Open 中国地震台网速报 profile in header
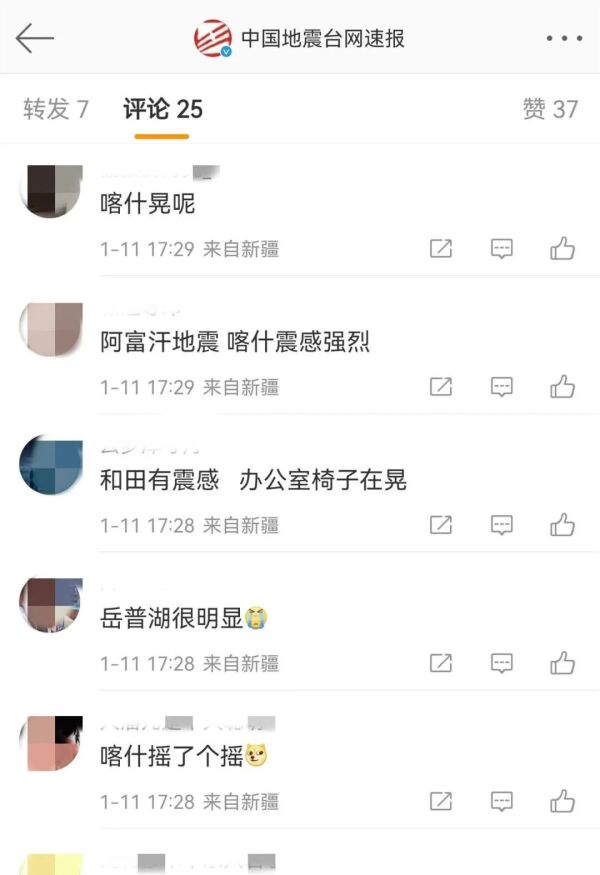The image size is (600, 875). (300, 39)
